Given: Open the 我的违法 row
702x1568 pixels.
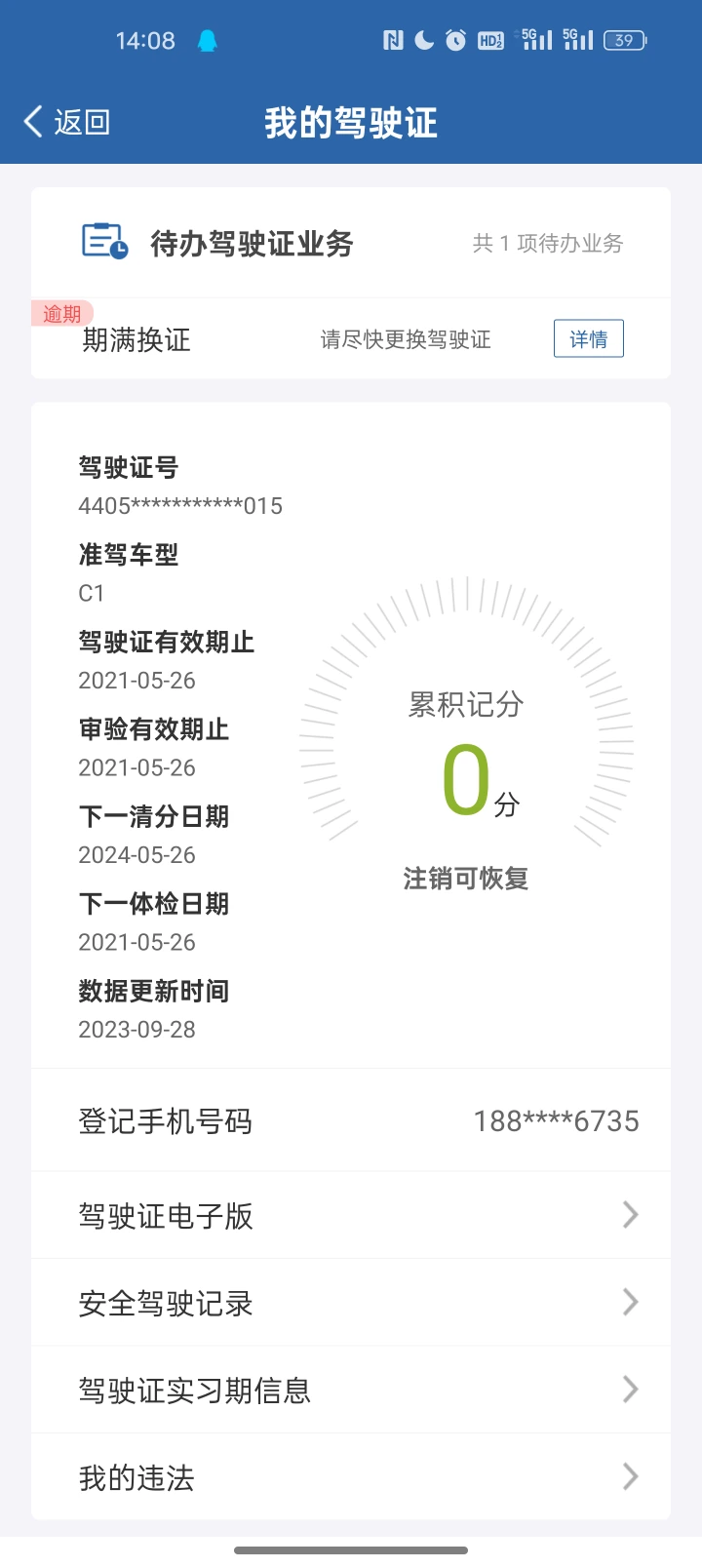Looking at the screenshot, I should pyautogui.click(x=351, y=1477).
